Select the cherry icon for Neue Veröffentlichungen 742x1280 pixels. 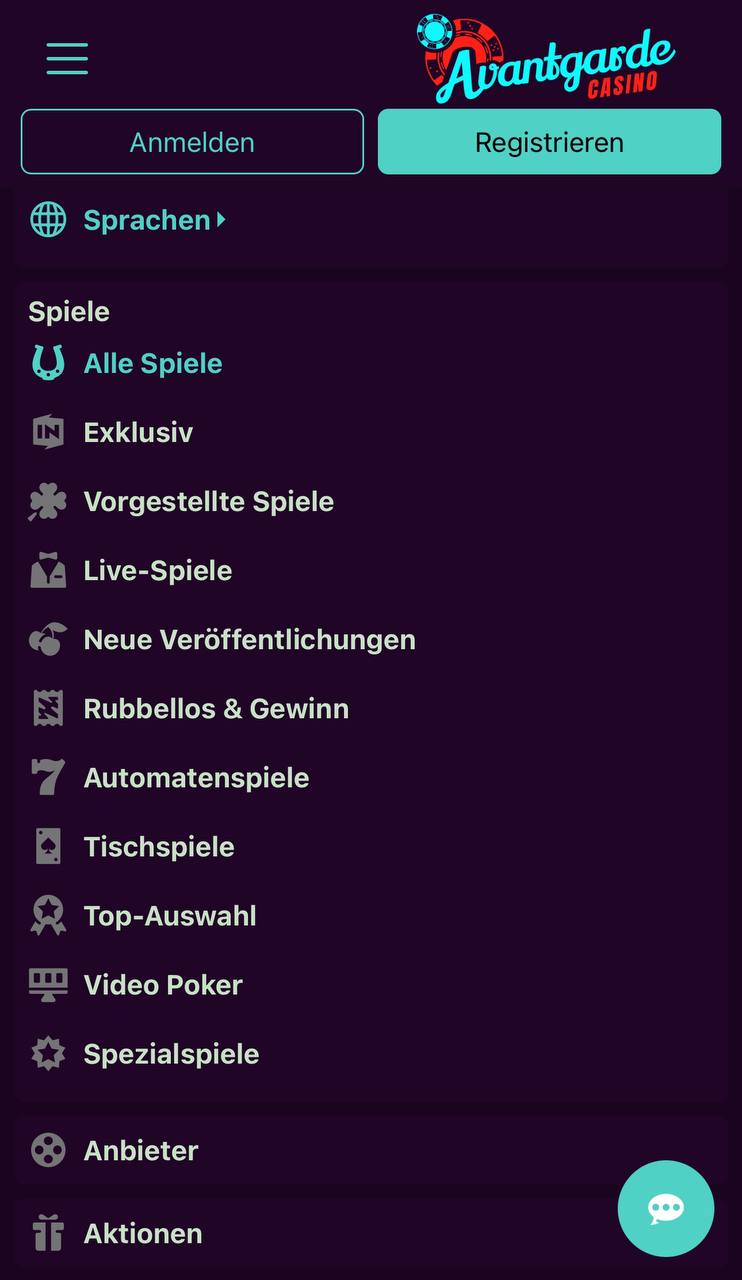pyautogui.click(x=47, y=639)
